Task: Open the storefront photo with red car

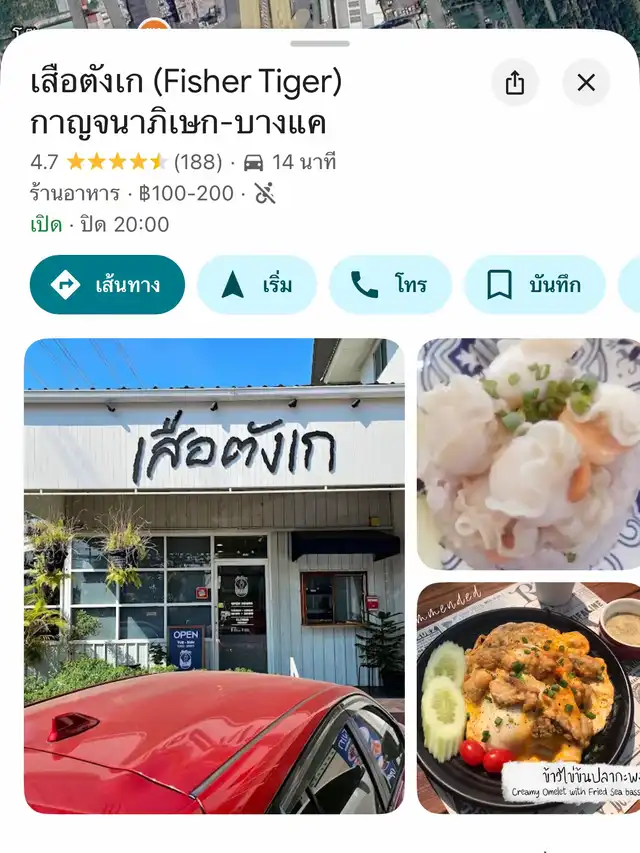Action: [x=214, y=575]
